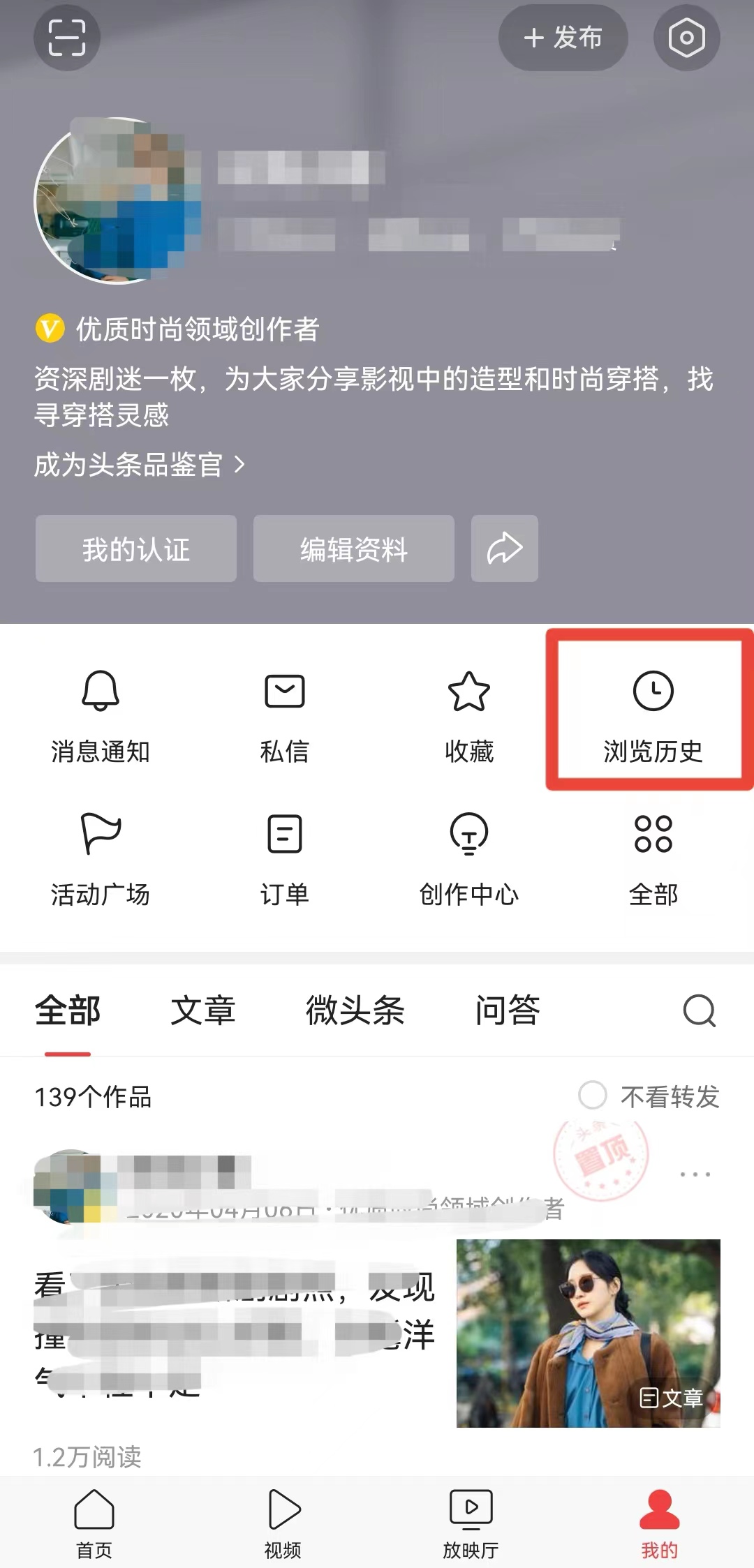Open the QR code scanner
The height and width of the screenshot is (1568, 754).
coord(66,38)
